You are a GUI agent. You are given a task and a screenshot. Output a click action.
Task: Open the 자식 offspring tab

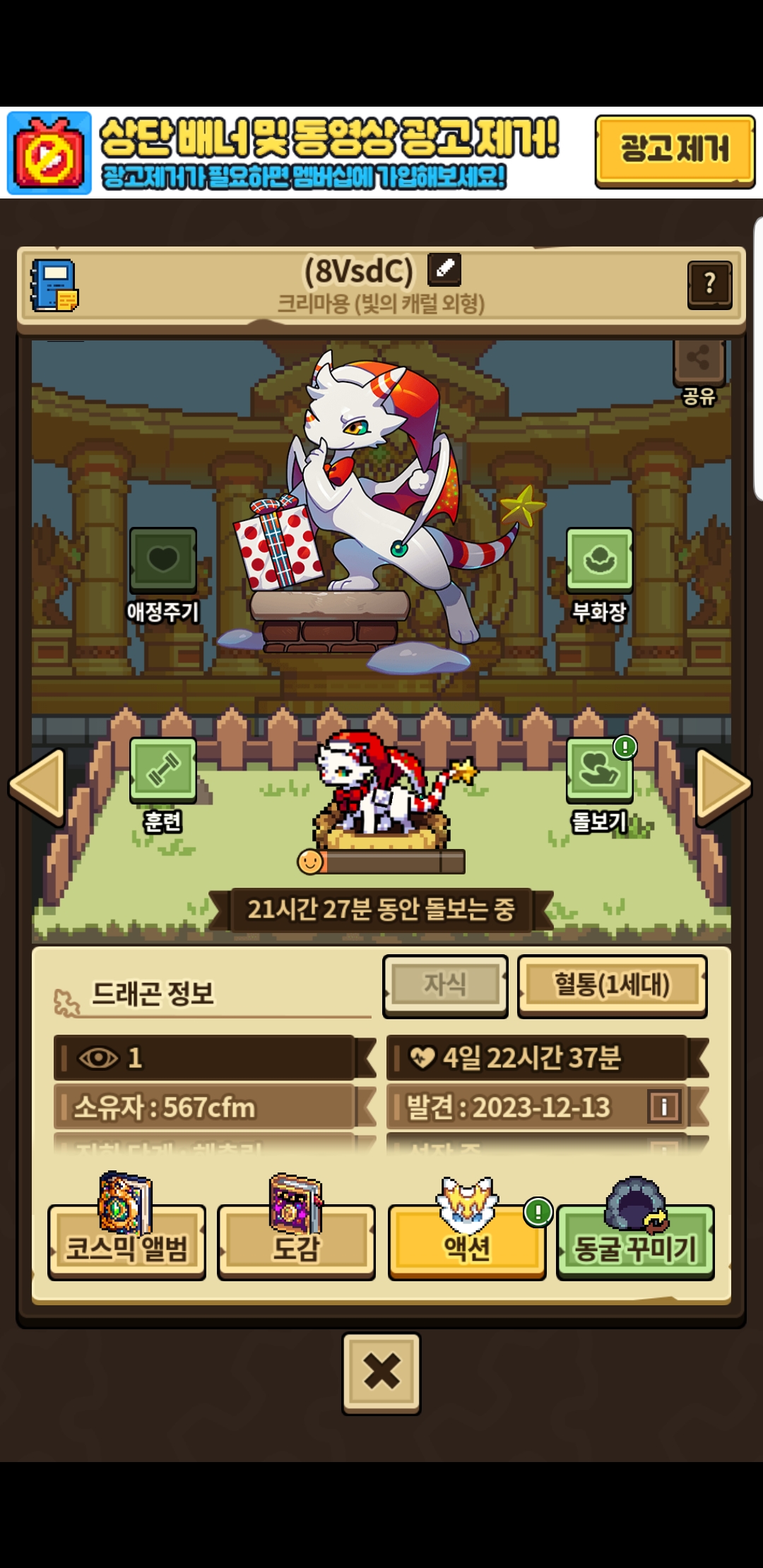[x=445, y=985]
